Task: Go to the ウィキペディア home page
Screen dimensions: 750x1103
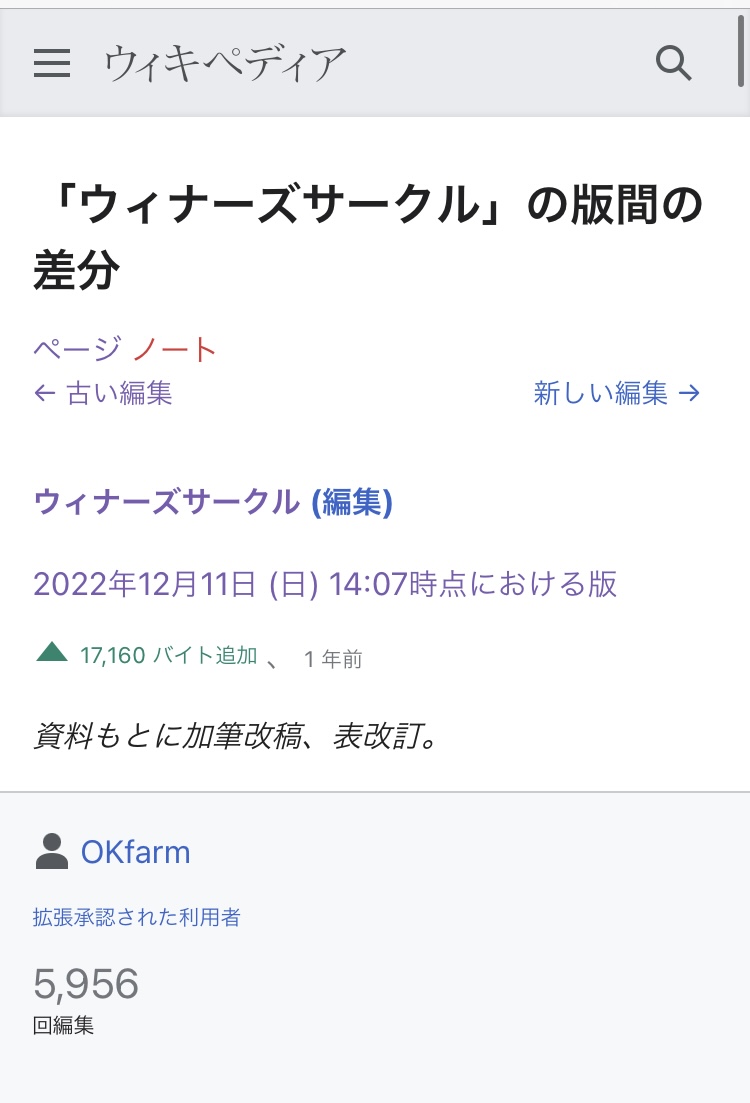Action: coord(225,64)
